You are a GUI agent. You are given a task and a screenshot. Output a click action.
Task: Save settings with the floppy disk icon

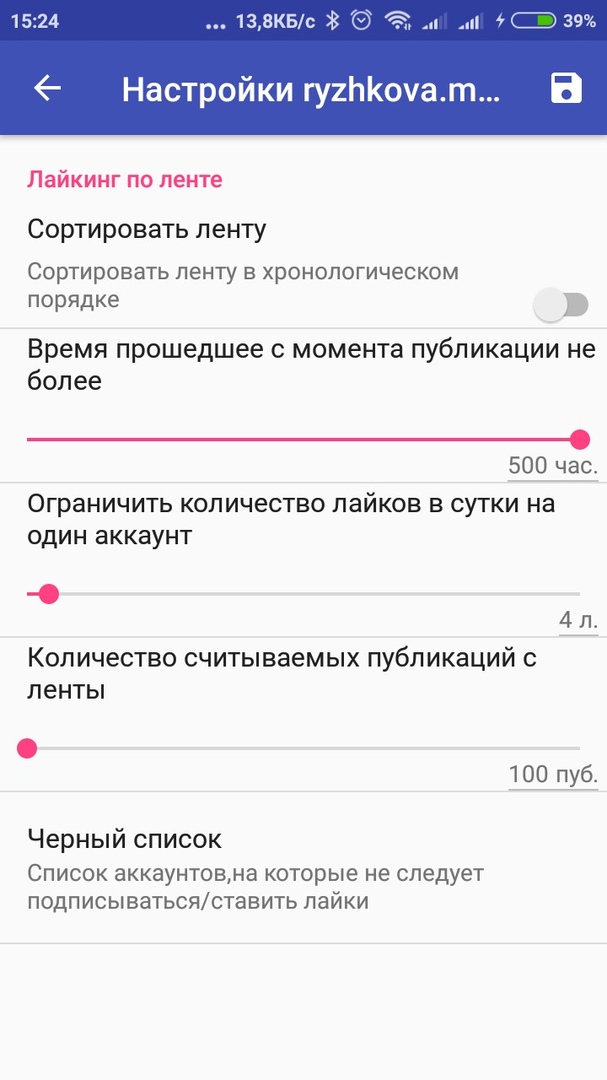565,88
